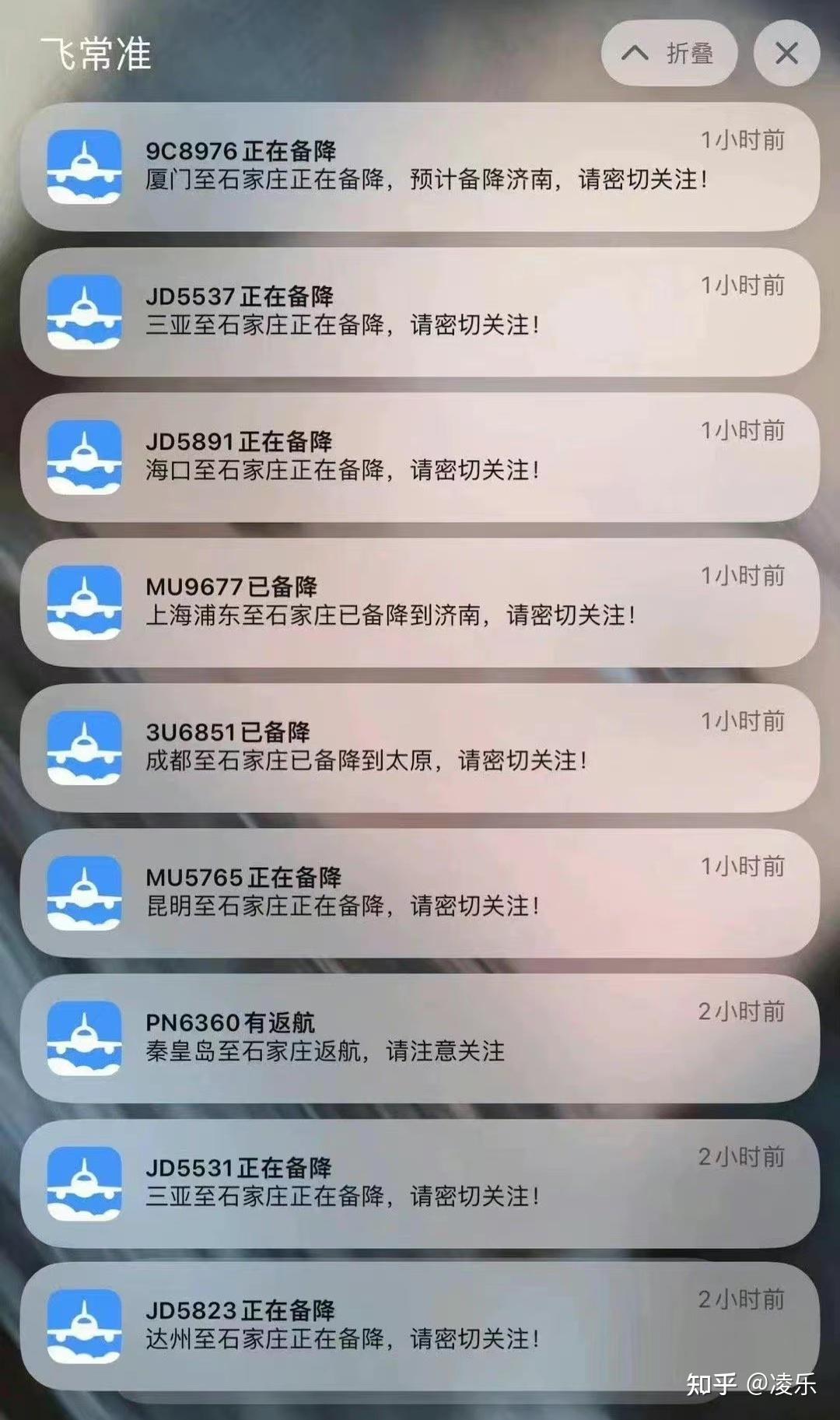Collapse the 飞常准 notification group
The height and width of the screenshot is (1420, 840).
click(669, 53)
